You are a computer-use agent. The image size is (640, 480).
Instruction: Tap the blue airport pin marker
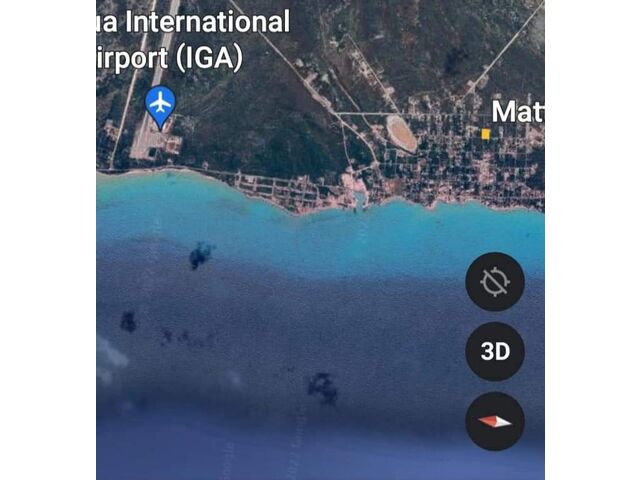tap(160, 102)
